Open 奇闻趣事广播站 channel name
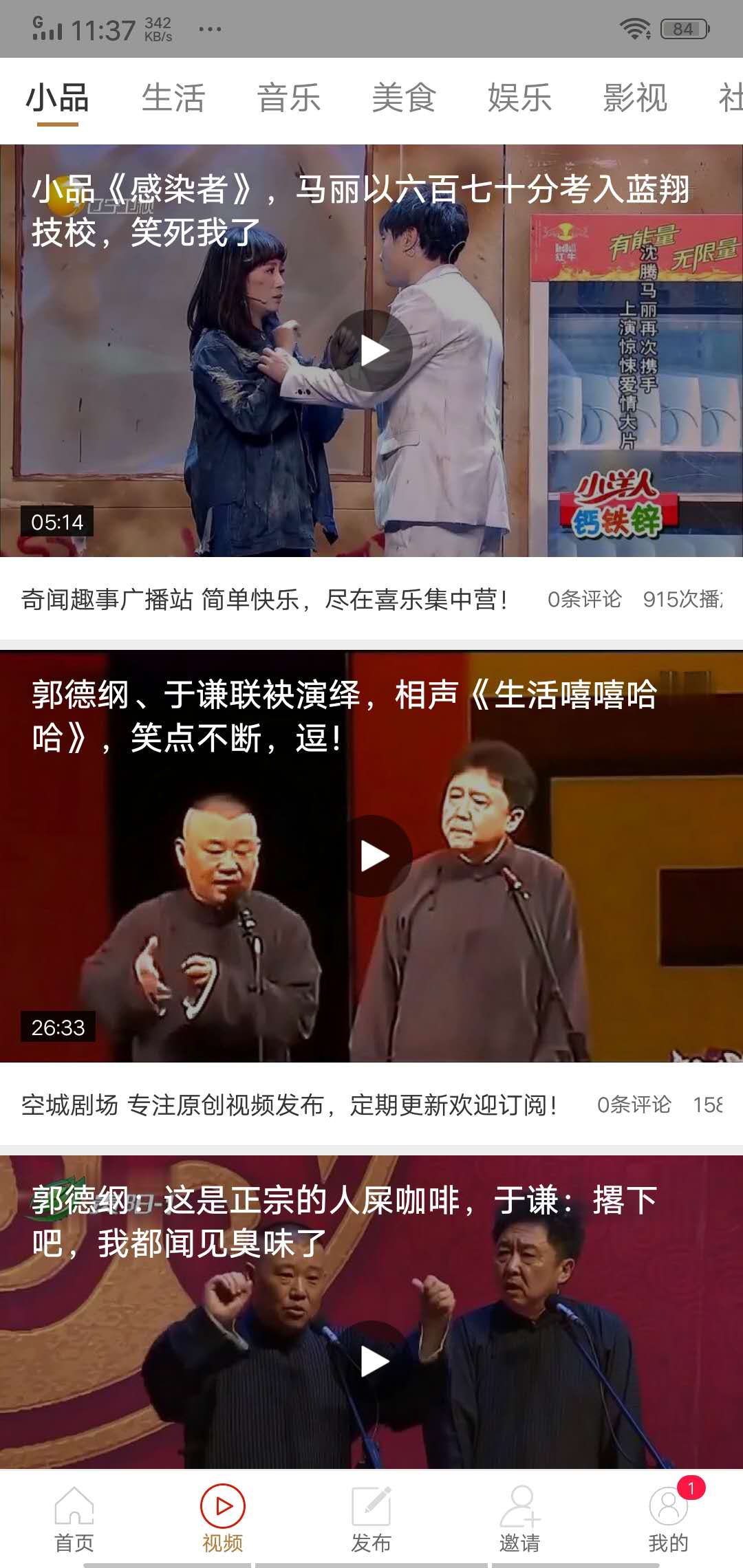The height and width of the screenshot is (1568, 743). tap(107, 599)
